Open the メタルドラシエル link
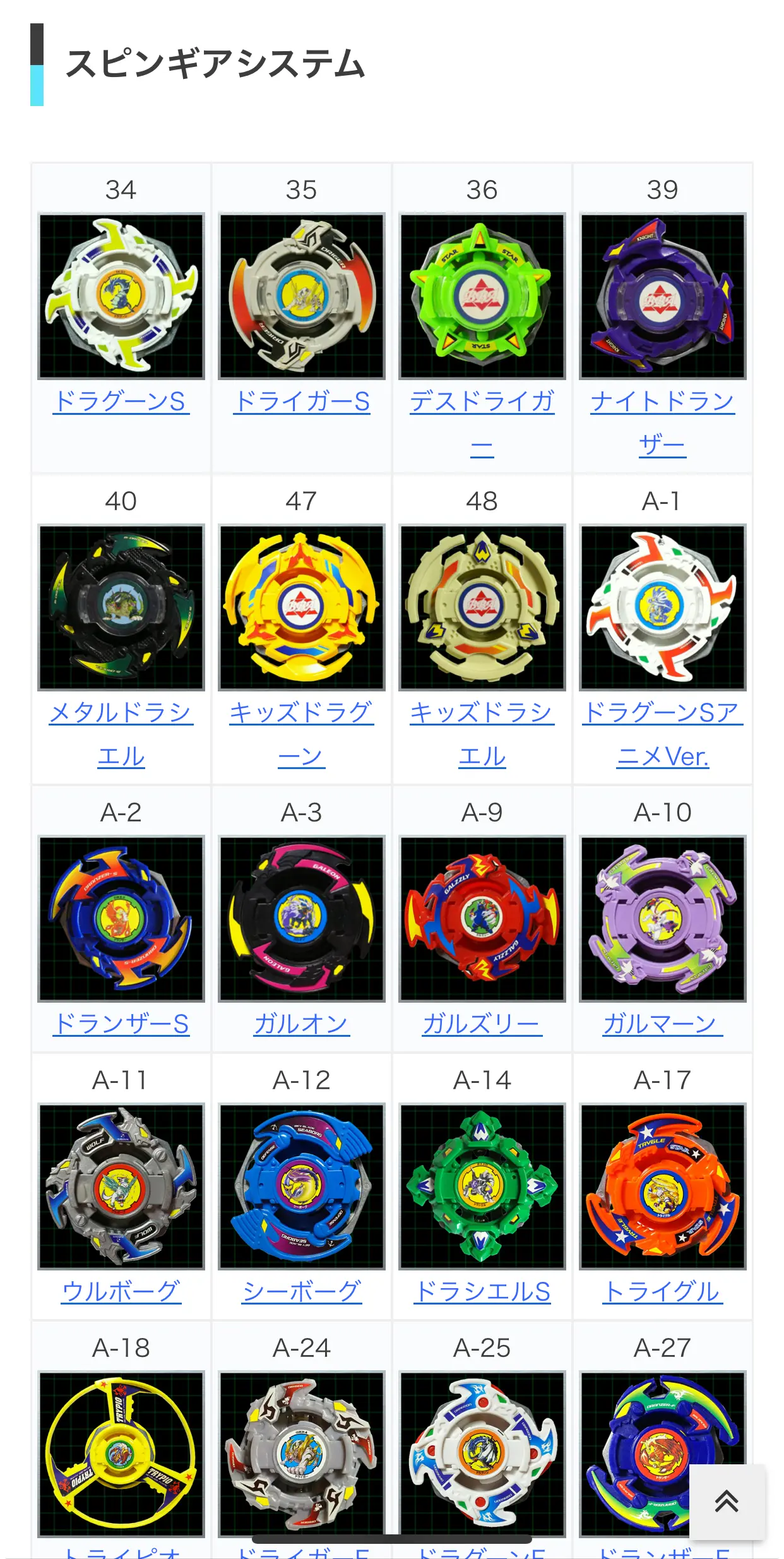Viewport: 784px width, 1559px height. 121,713
